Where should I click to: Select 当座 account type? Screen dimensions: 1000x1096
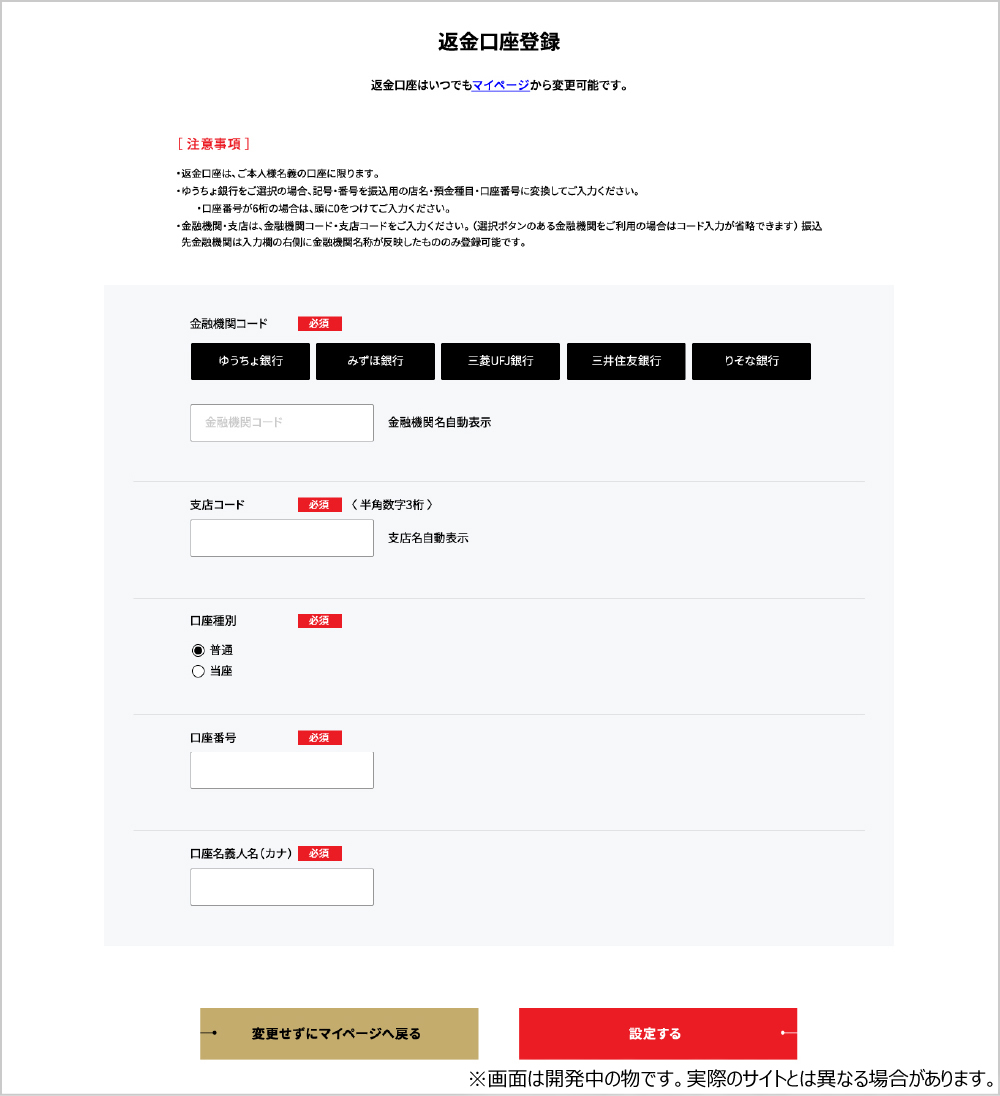click(198, 672)
